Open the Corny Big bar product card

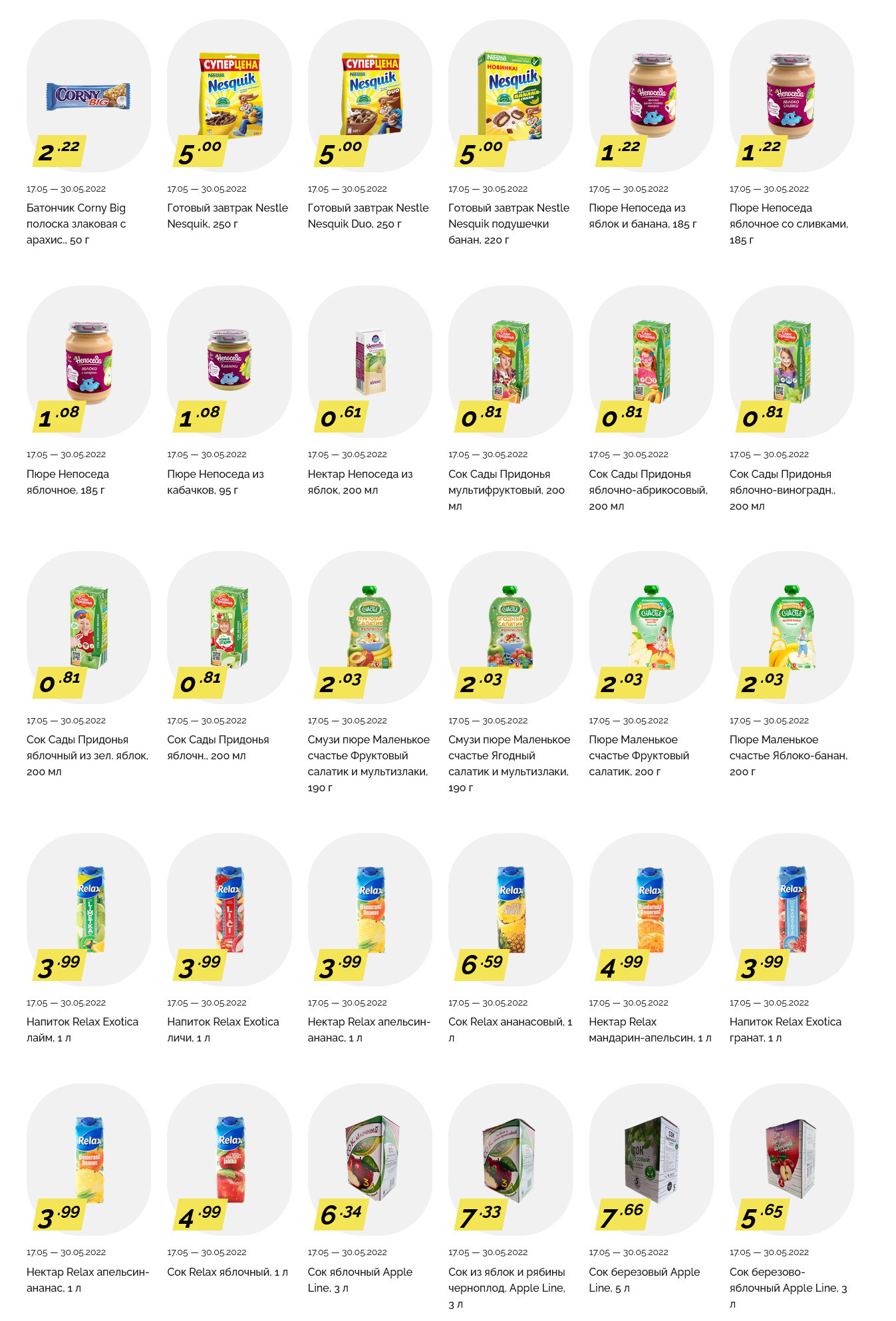pos(88,96)
